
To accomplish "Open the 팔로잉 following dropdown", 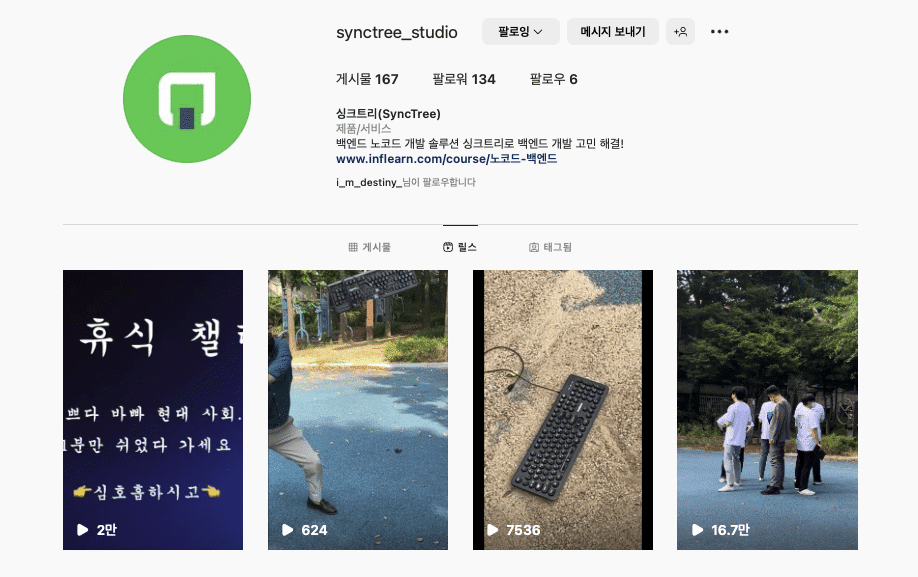I will (520, 32).
